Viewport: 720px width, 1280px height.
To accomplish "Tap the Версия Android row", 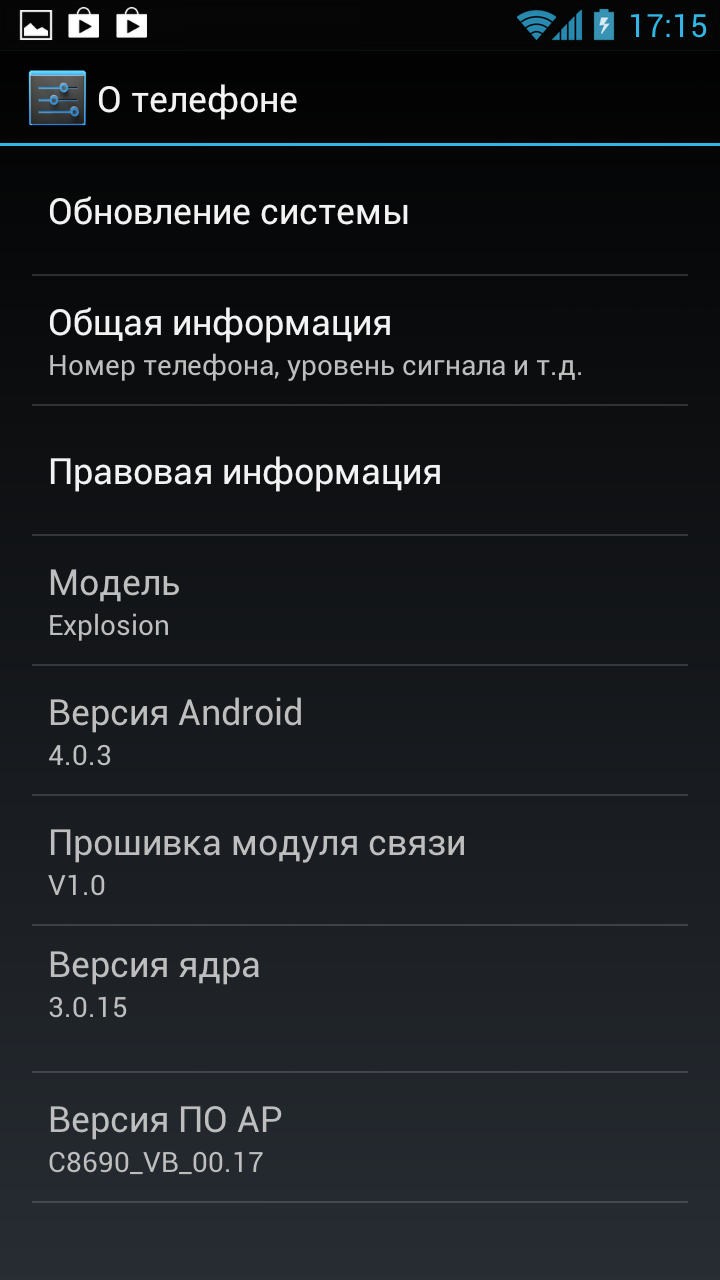I will [x=360, y=731].
